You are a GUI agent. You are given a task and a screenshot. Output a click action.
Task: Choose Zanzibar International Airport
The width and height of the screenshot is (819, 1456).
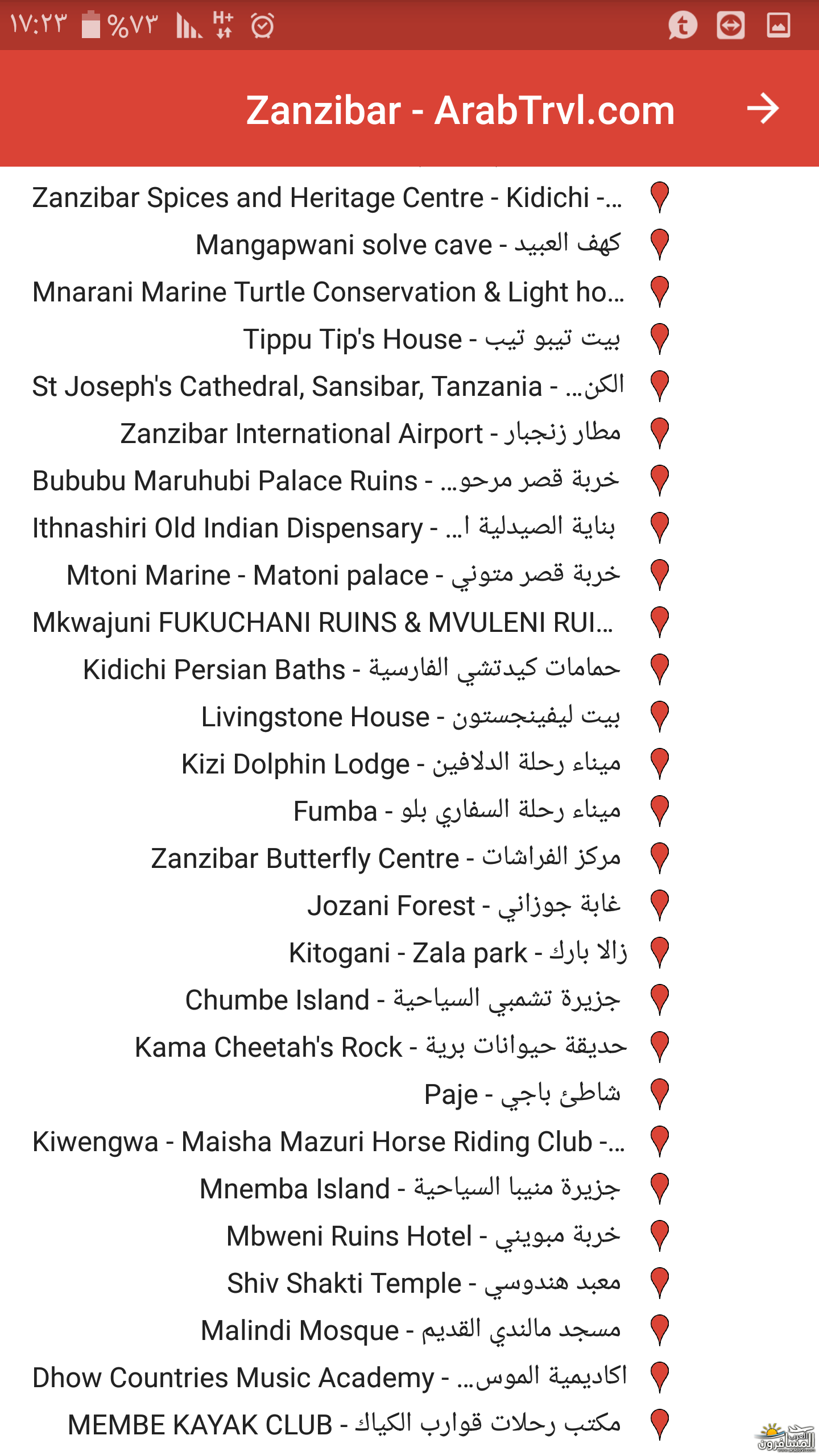point(370,434)
